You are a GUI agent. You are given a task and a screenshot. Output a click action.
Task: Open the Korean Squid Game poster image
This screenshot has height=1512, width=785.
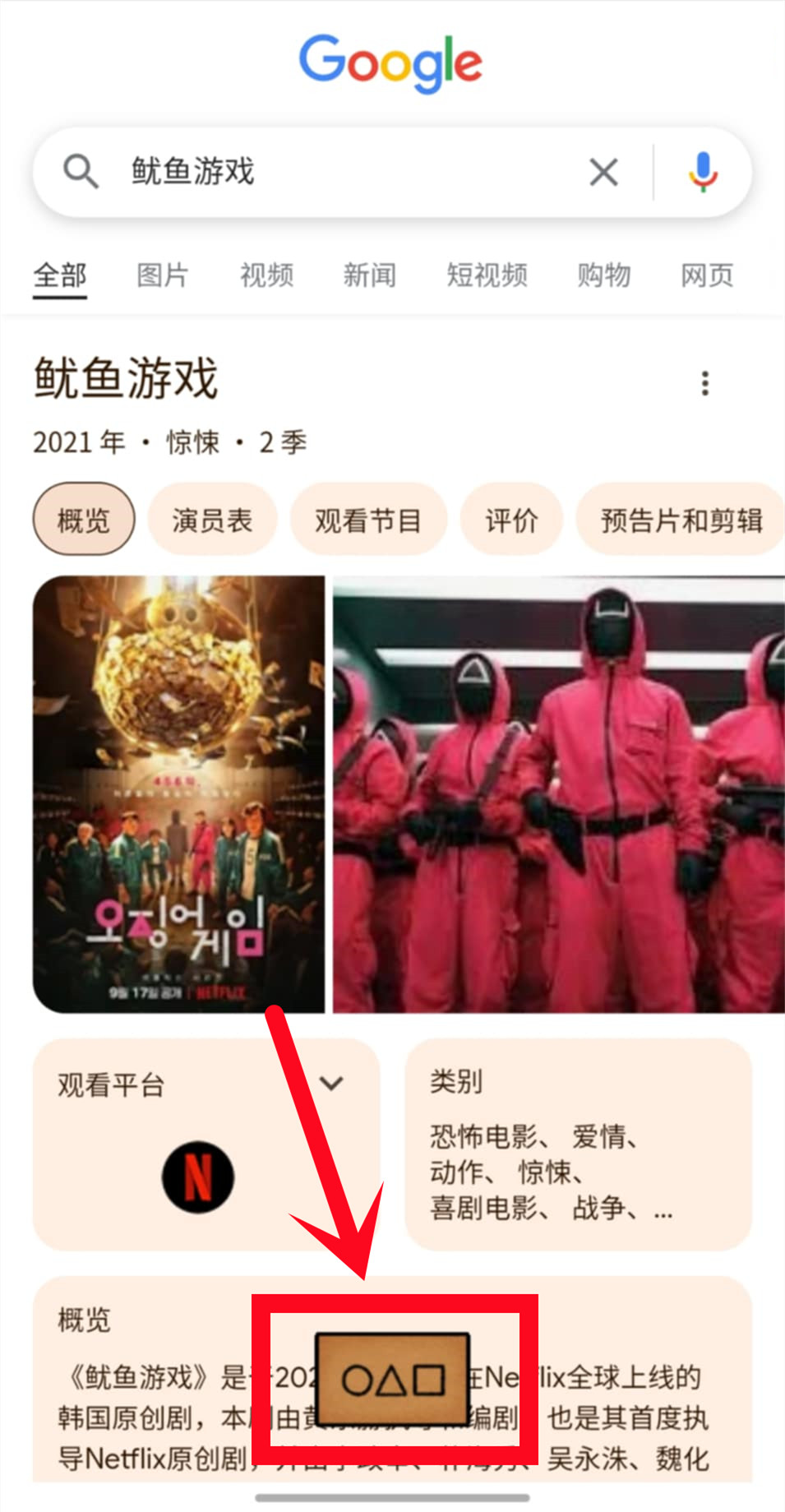coord(178,793)
